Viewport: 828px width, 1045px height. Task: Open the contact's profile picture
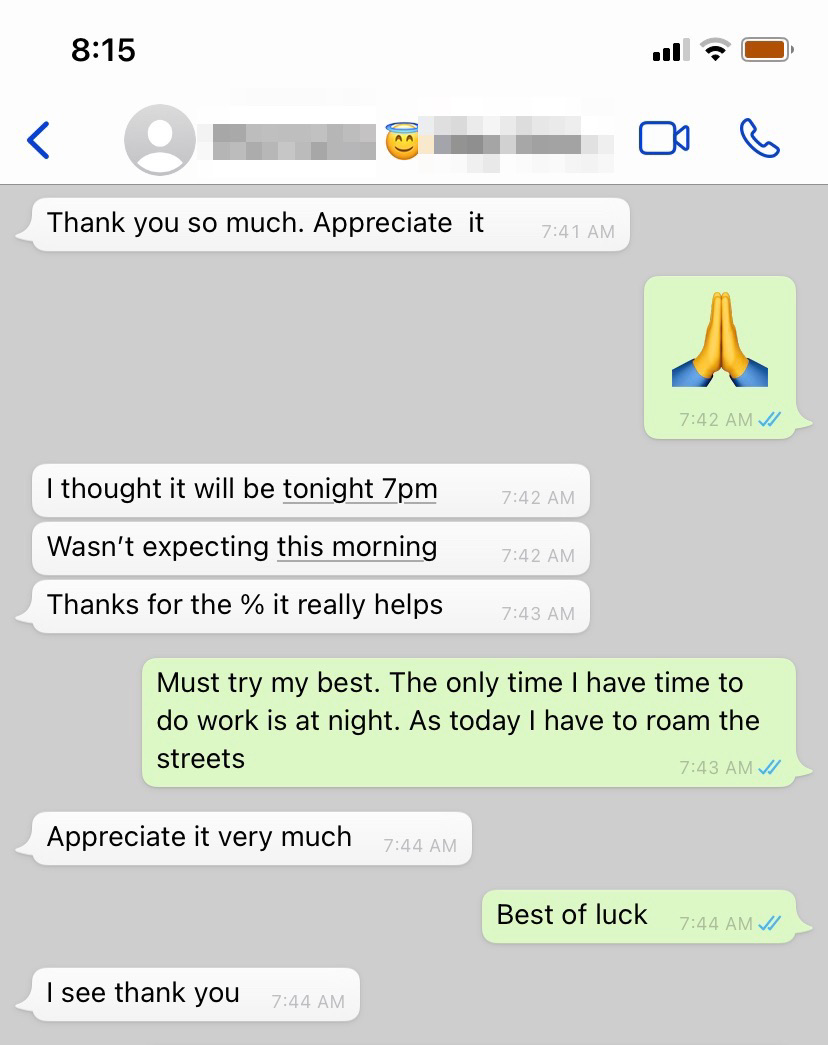point(159,140)
